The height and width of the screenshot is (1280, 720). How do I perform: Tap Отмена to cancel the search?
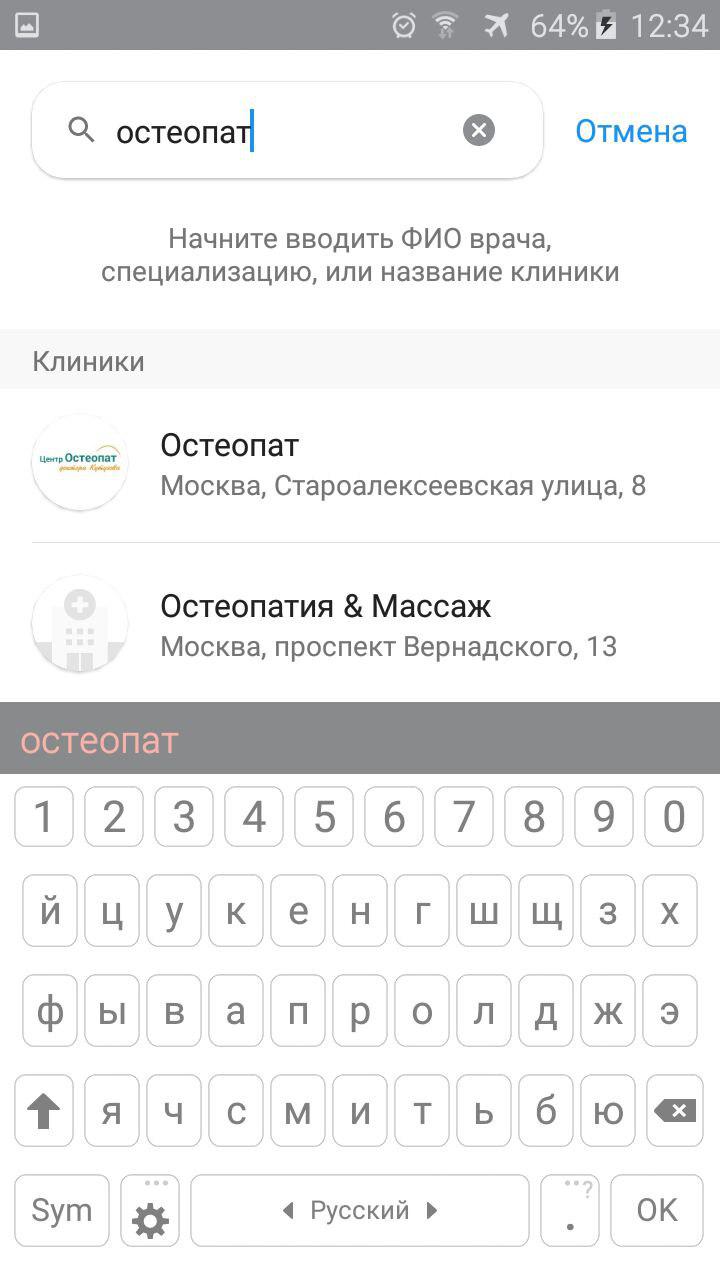click(x=631, y=131)
